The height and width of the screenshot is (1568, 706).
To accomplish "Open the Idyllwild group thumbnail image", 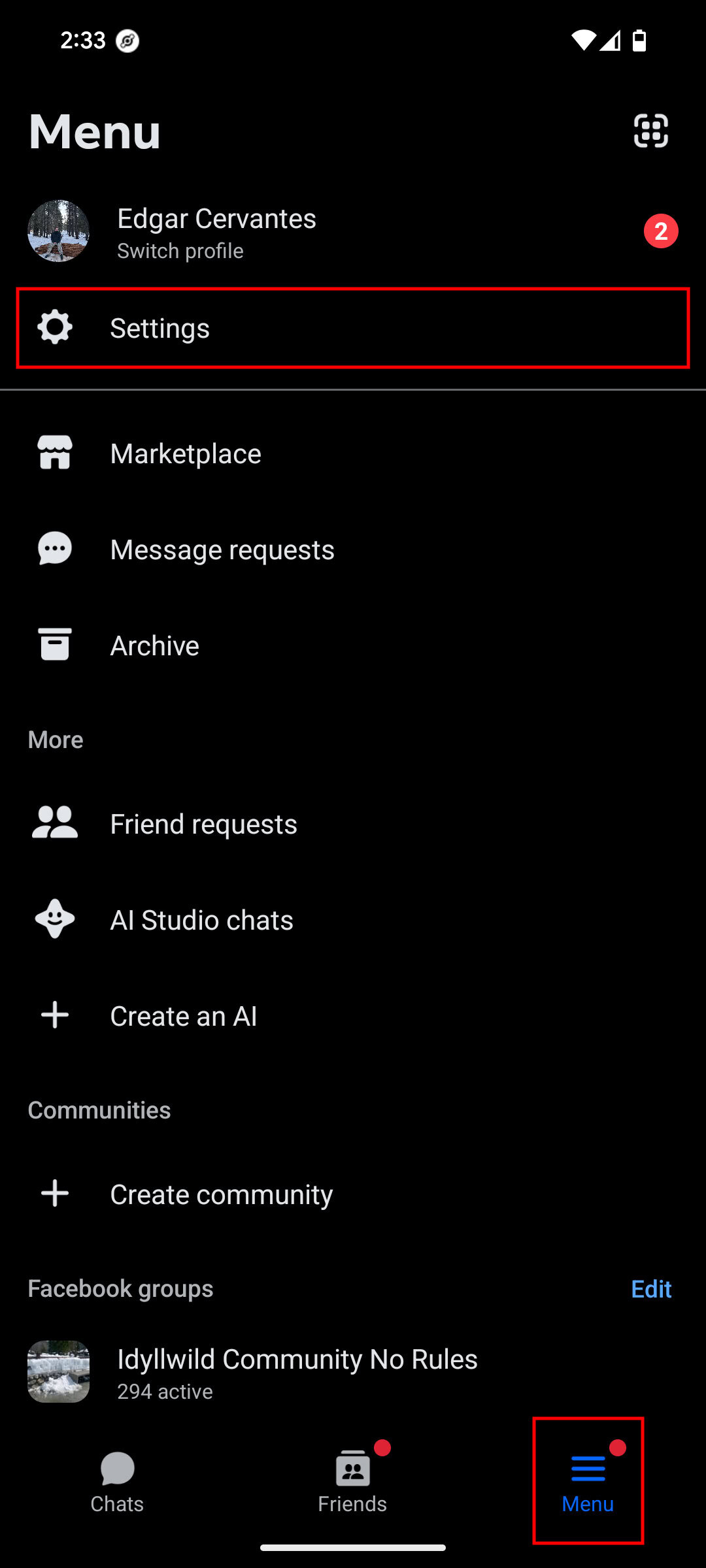I will coord(58,1371).
